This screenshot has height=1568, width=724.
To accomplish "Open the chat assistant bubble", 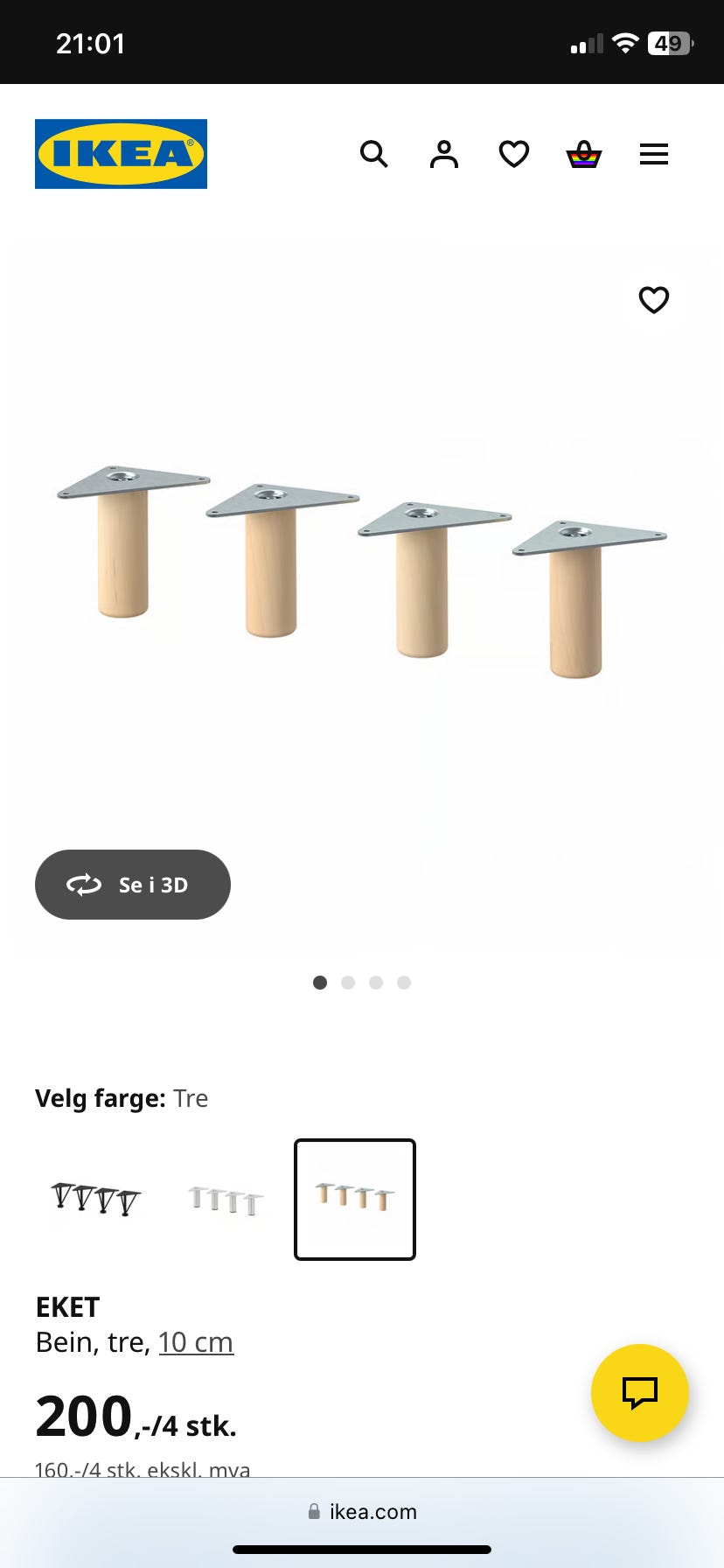I will point(639,1393).
